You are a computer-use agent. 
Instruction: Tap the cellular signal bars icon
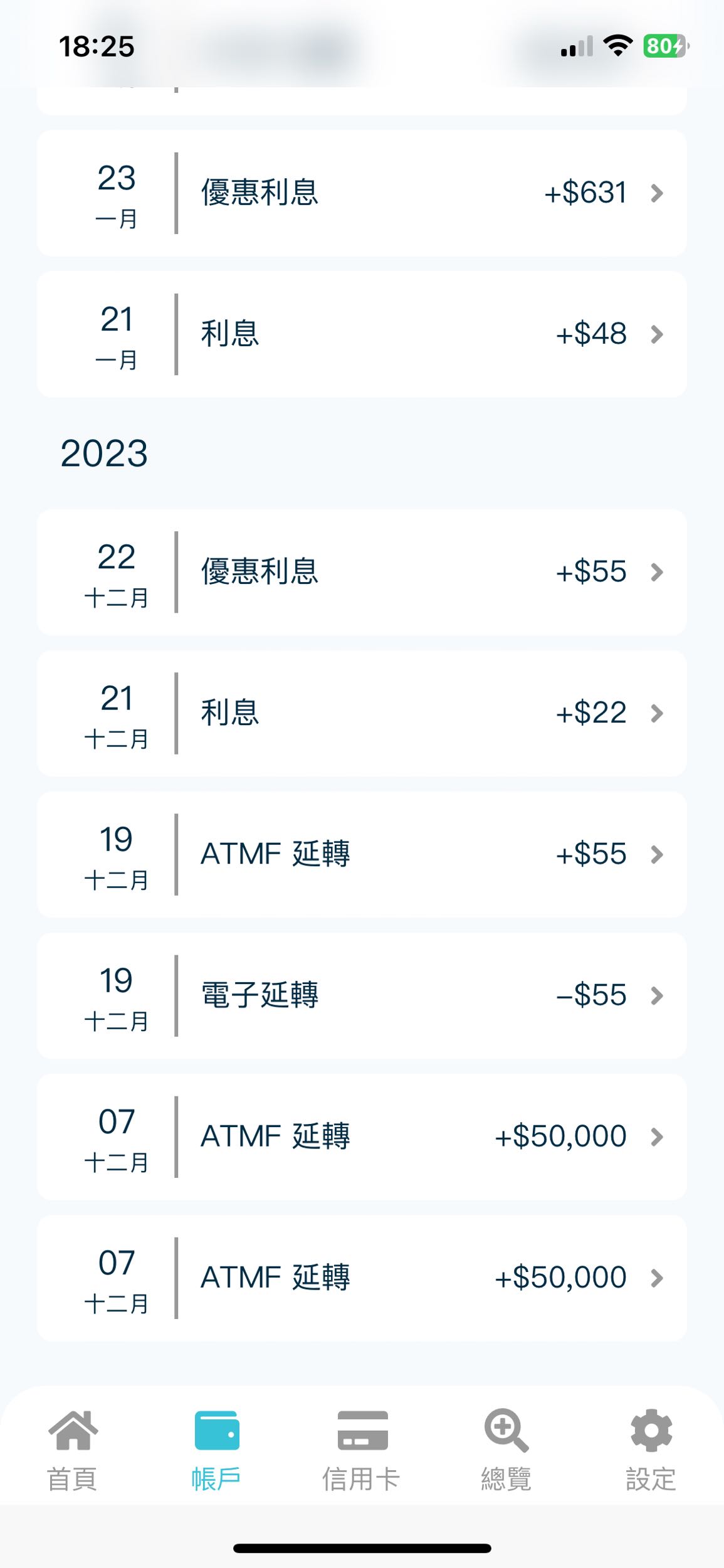[574, 45]
